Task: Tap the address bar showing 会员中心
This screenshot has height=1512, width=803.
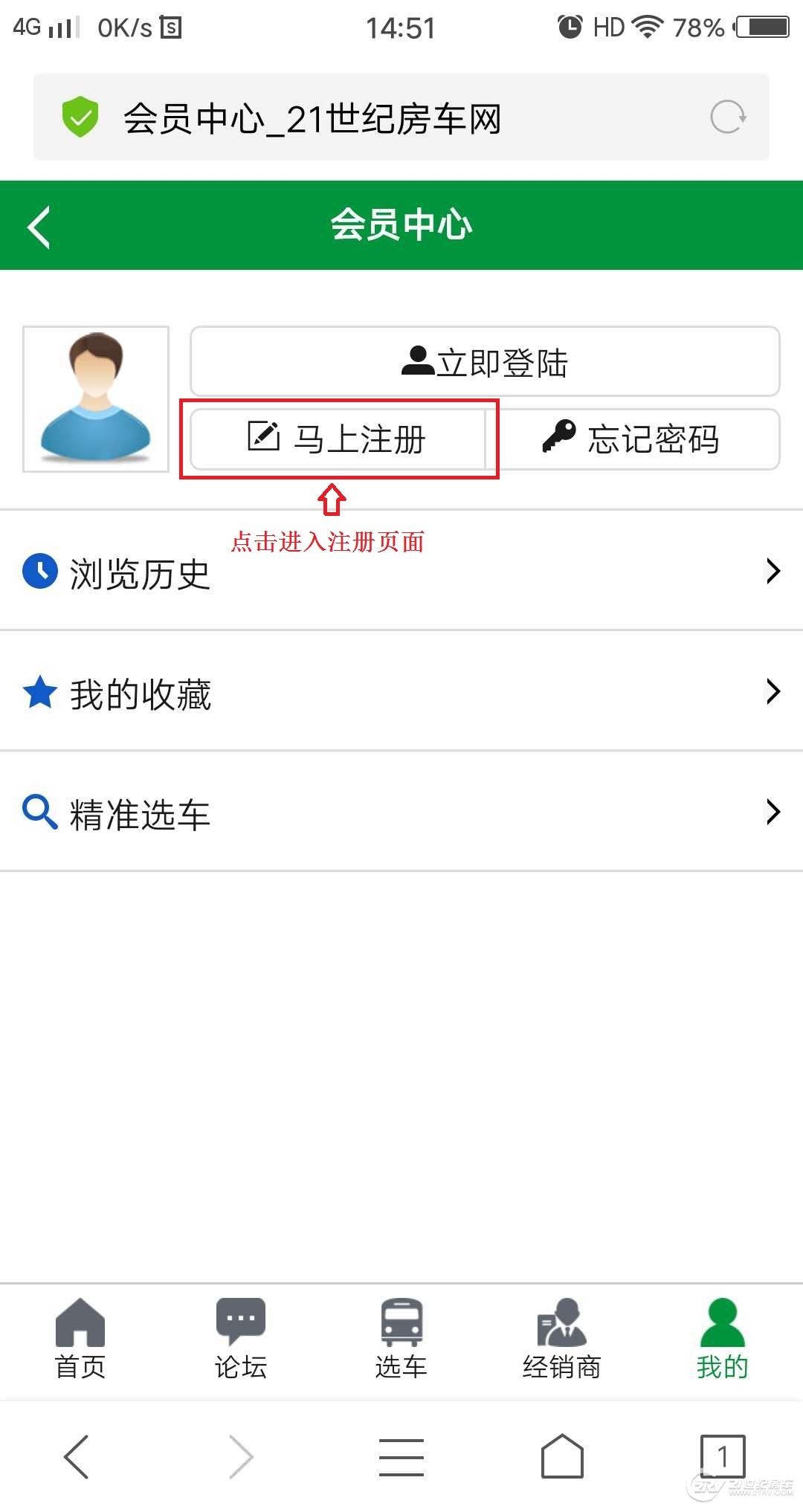Action: point(372,117)
